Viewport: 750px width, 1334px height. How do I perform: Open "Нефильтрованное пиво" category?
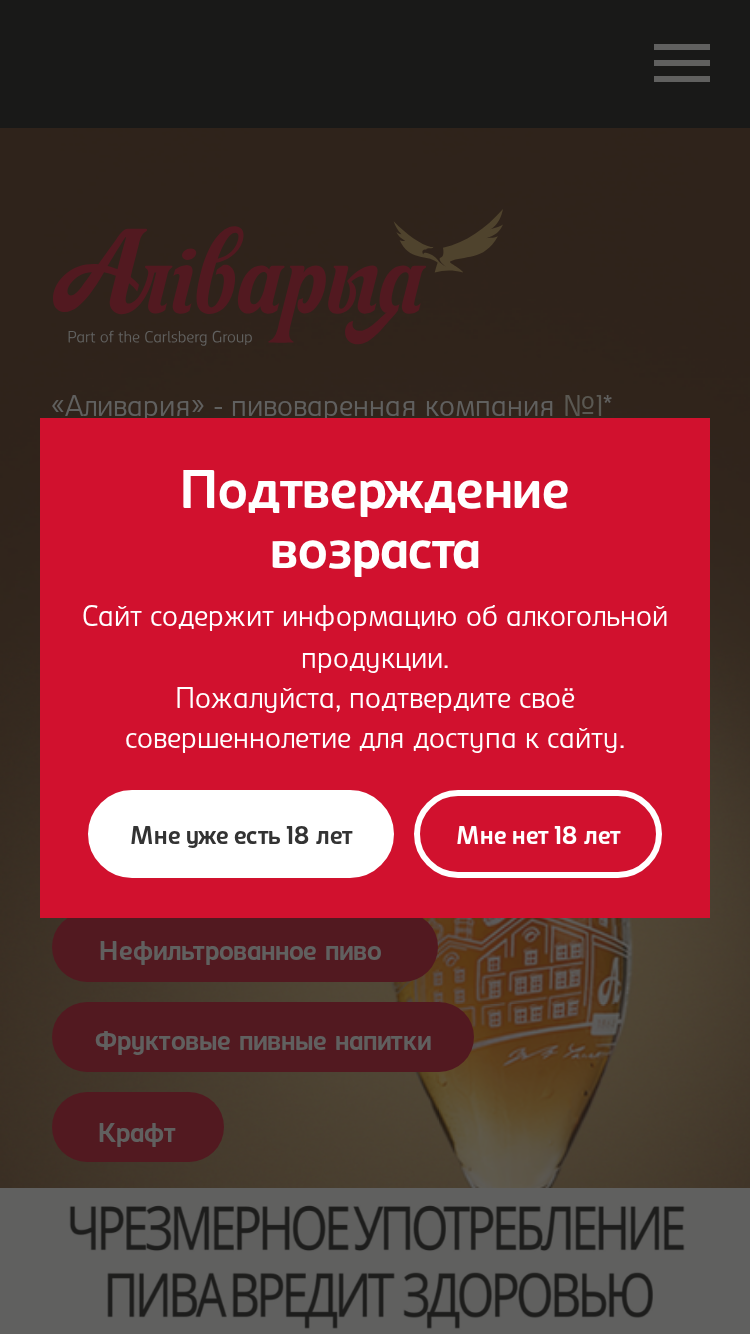[245, 949]
